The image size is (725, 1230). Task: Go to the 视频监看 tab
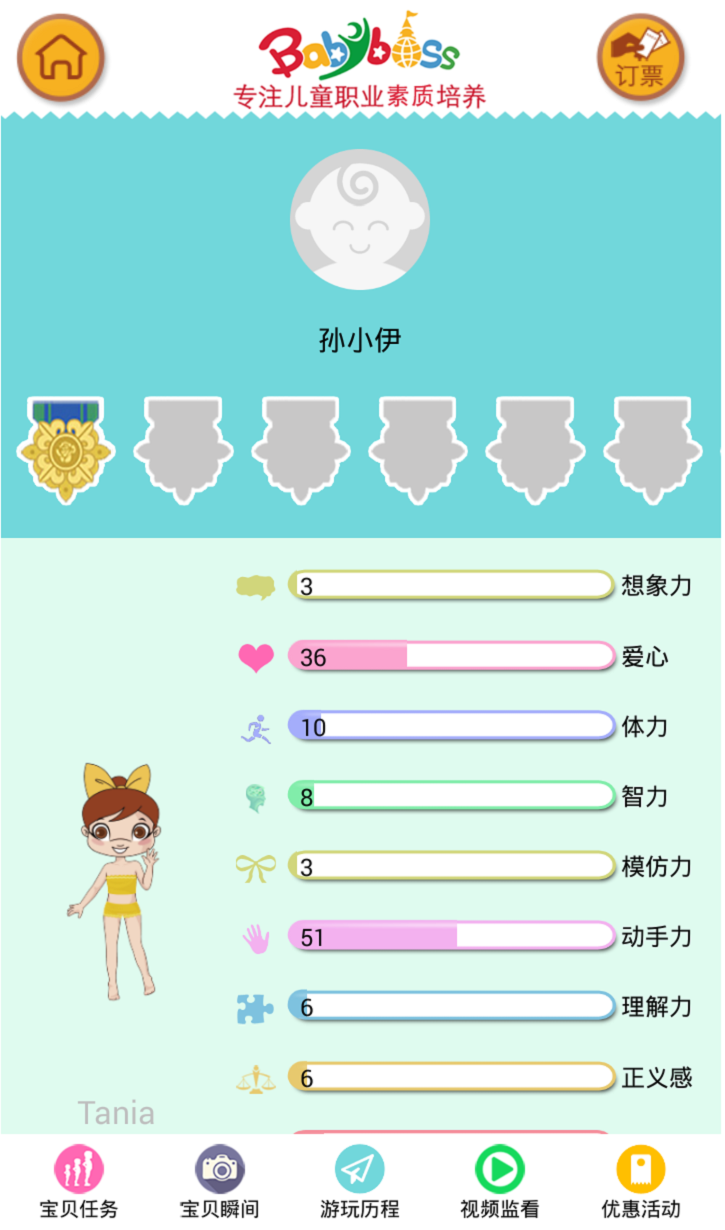point(500,1182)
